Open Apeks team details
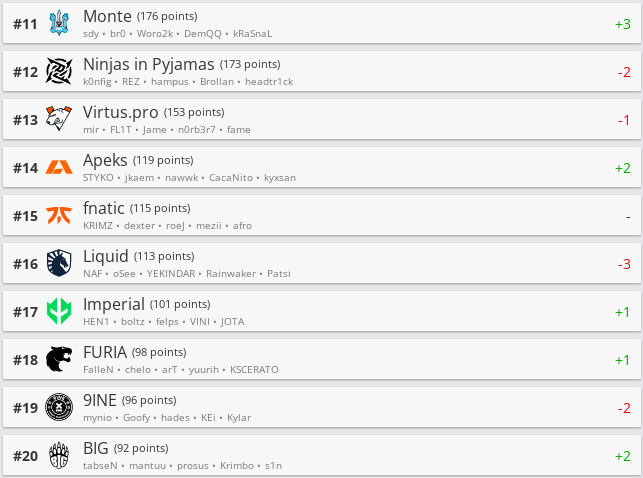643x478 pixels. click(320, 168)
